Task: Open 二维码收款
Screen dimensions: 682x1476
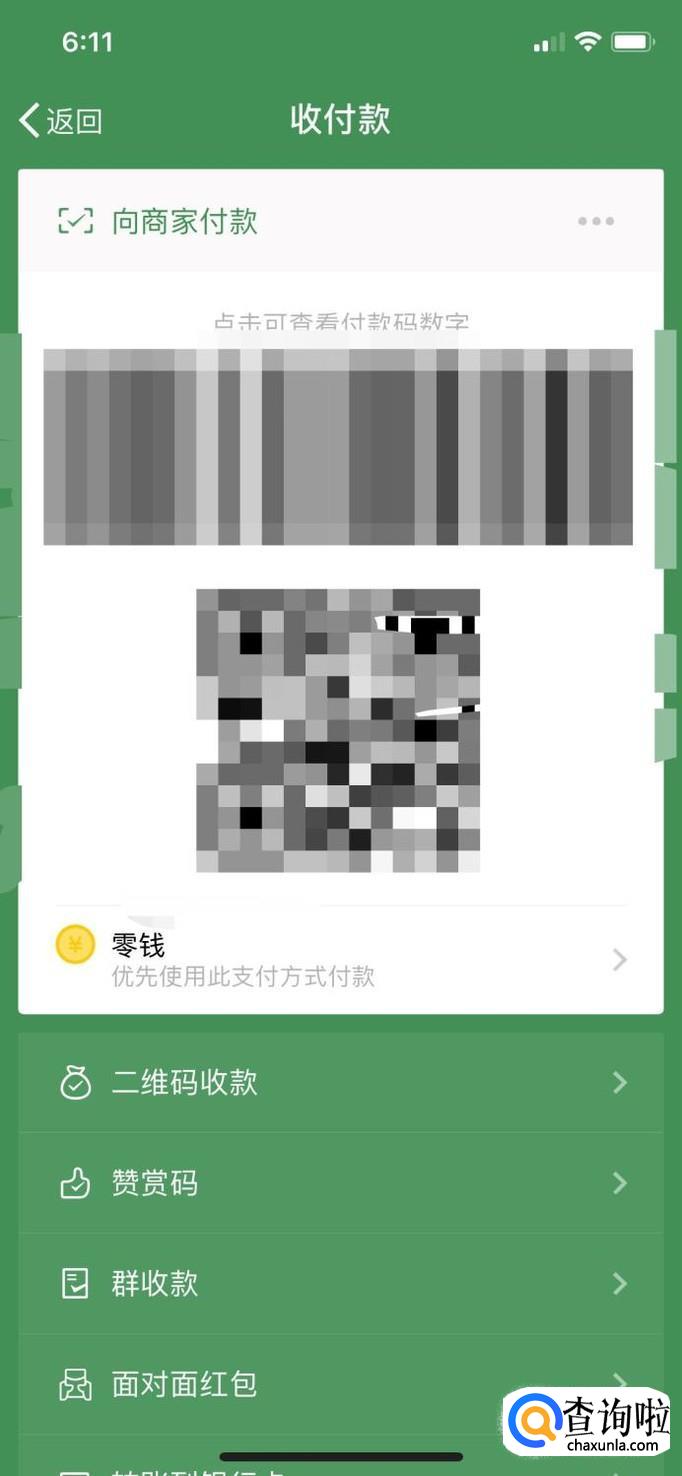Action: coord(341,1083)
